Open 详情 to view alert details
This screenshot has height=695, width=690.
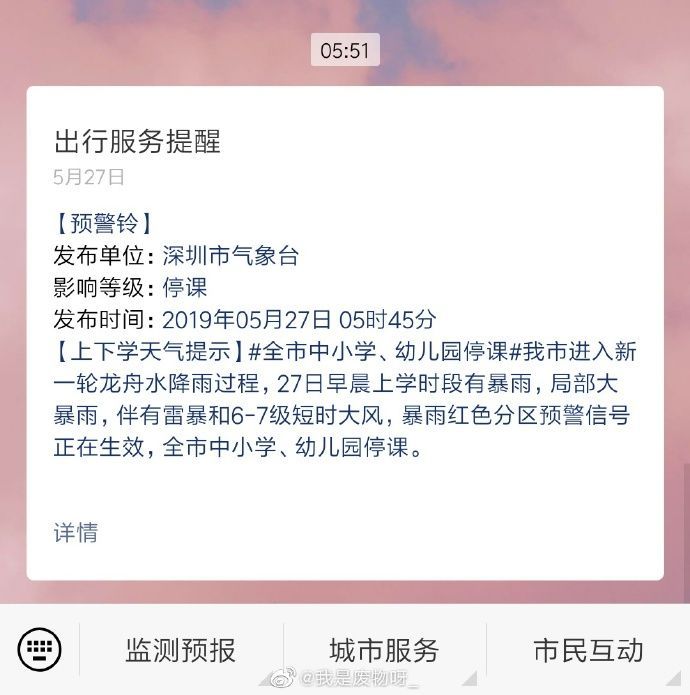(76, 532)
